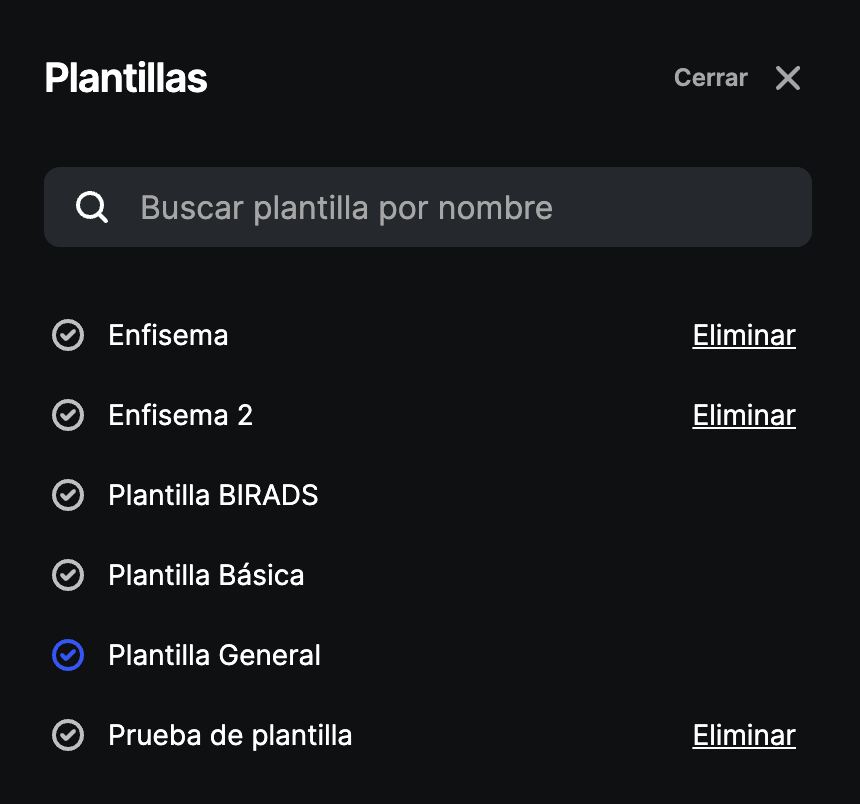
Task: Select the Enfisema template
Action: (168, 335)
